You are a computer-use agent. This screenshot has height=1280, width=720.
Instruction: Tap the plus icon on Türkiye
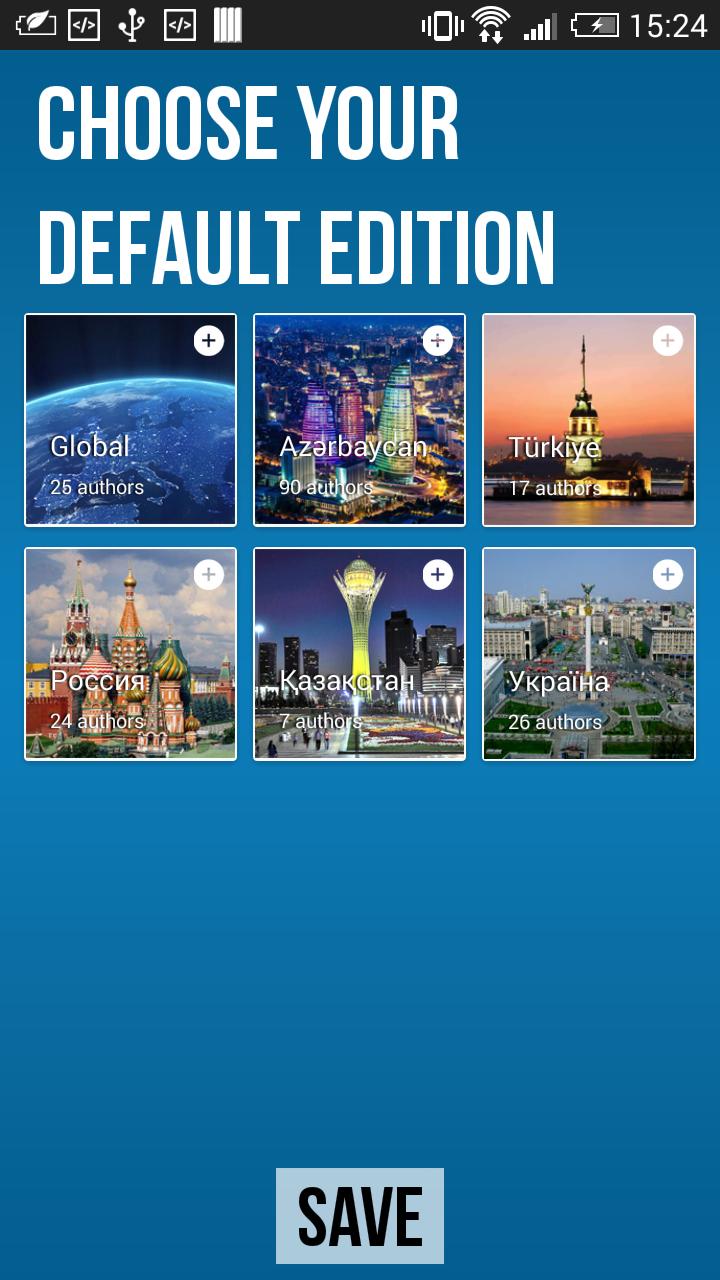[667, 341]
